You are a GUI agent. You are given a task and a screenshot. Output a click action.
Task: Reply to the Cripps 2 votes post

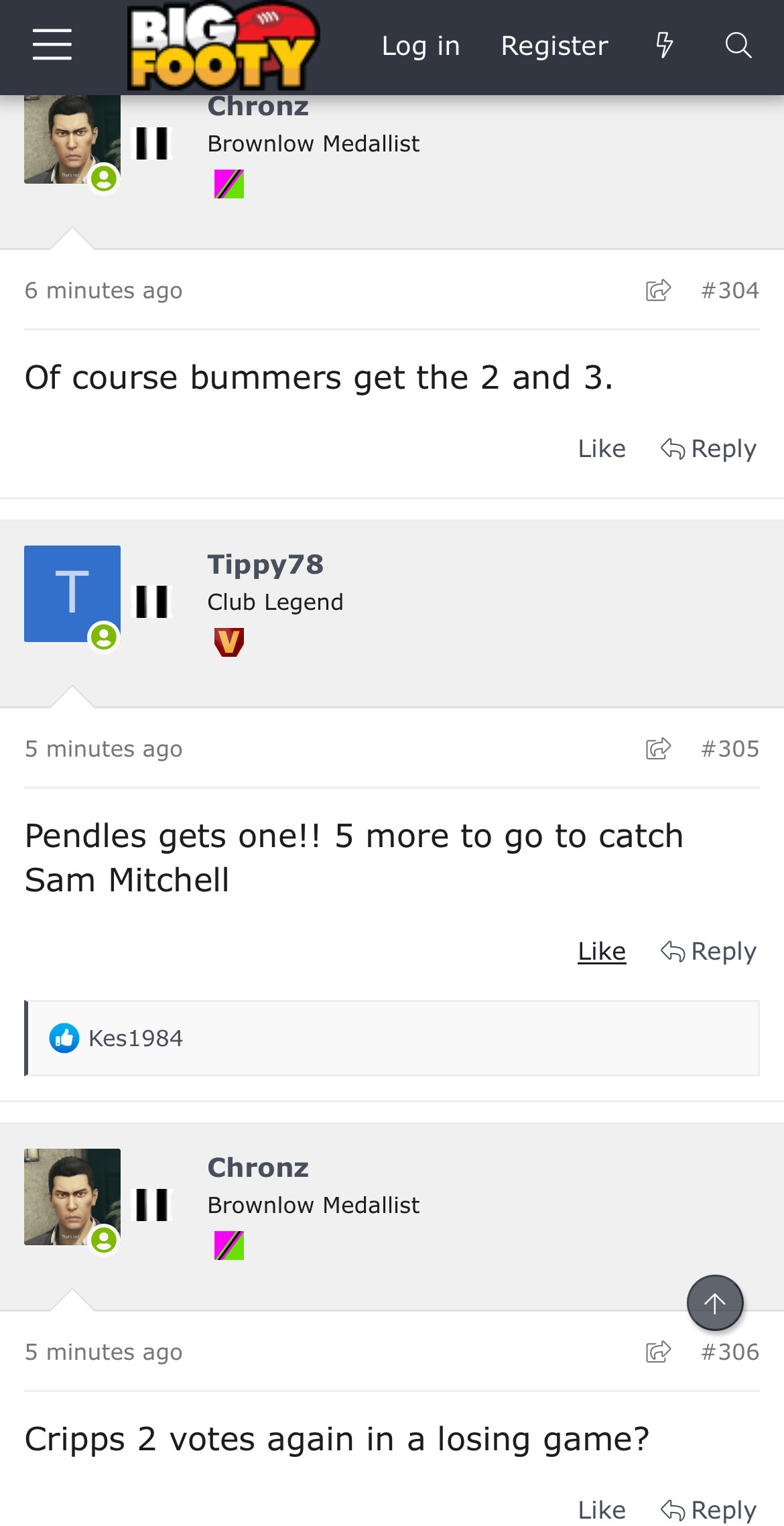click(709, 1510)
